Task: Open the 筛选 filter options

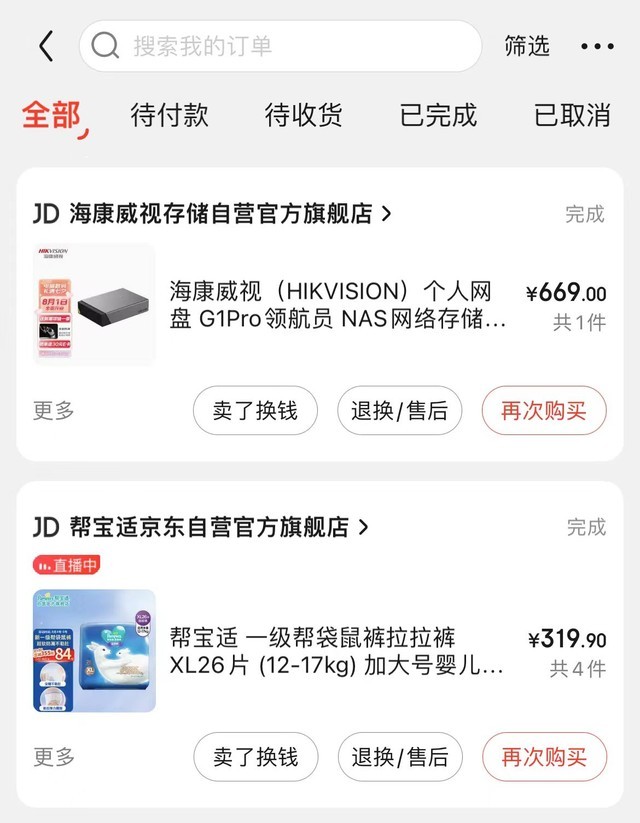Action: pyautogui.click(x=527, y=46)
